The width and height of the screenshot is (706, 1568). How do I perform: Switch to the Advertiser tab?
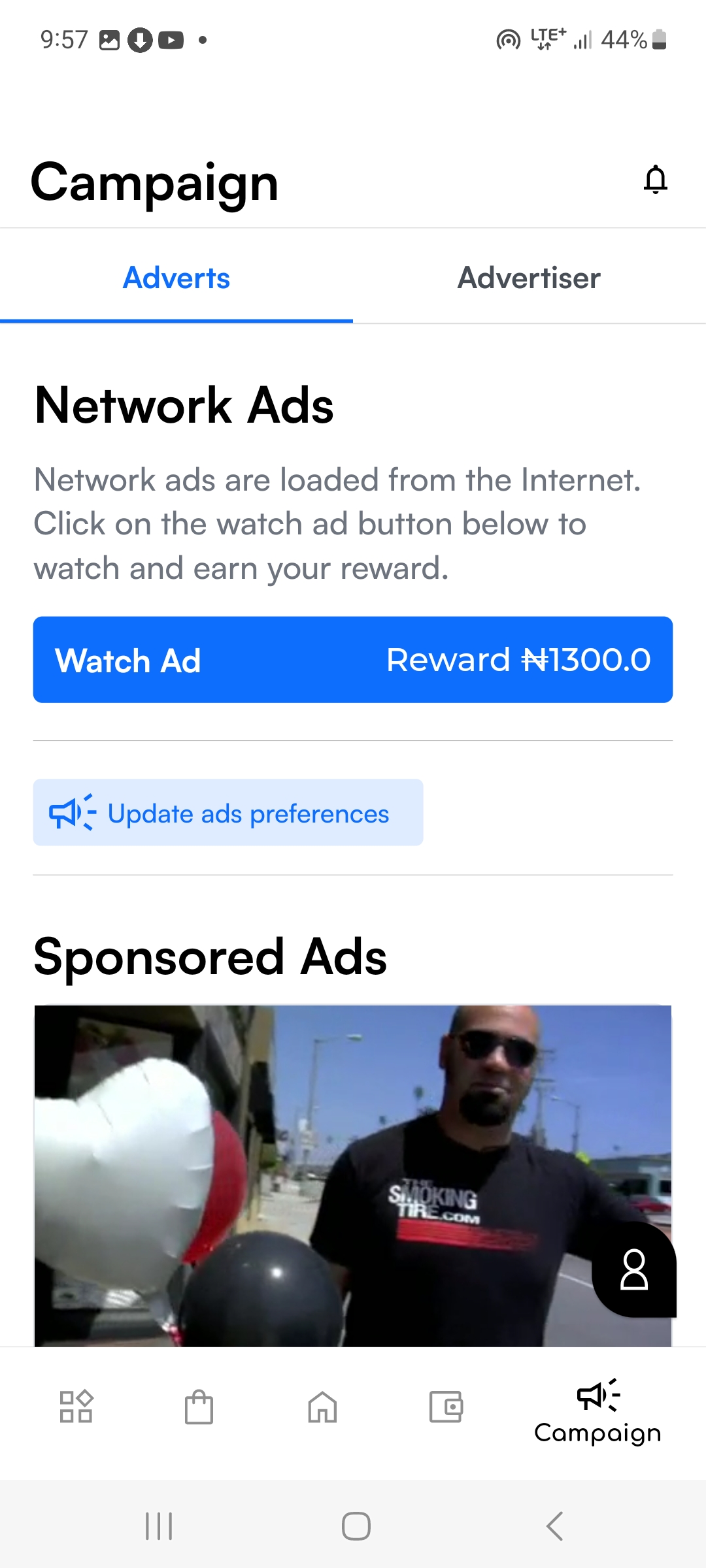tap(529, 278)
